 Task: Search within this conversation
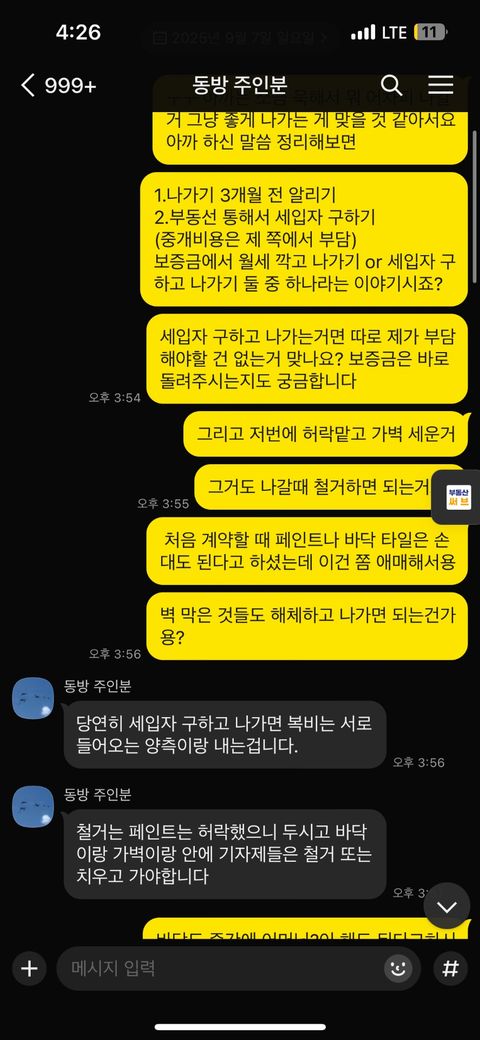(391, 85)
